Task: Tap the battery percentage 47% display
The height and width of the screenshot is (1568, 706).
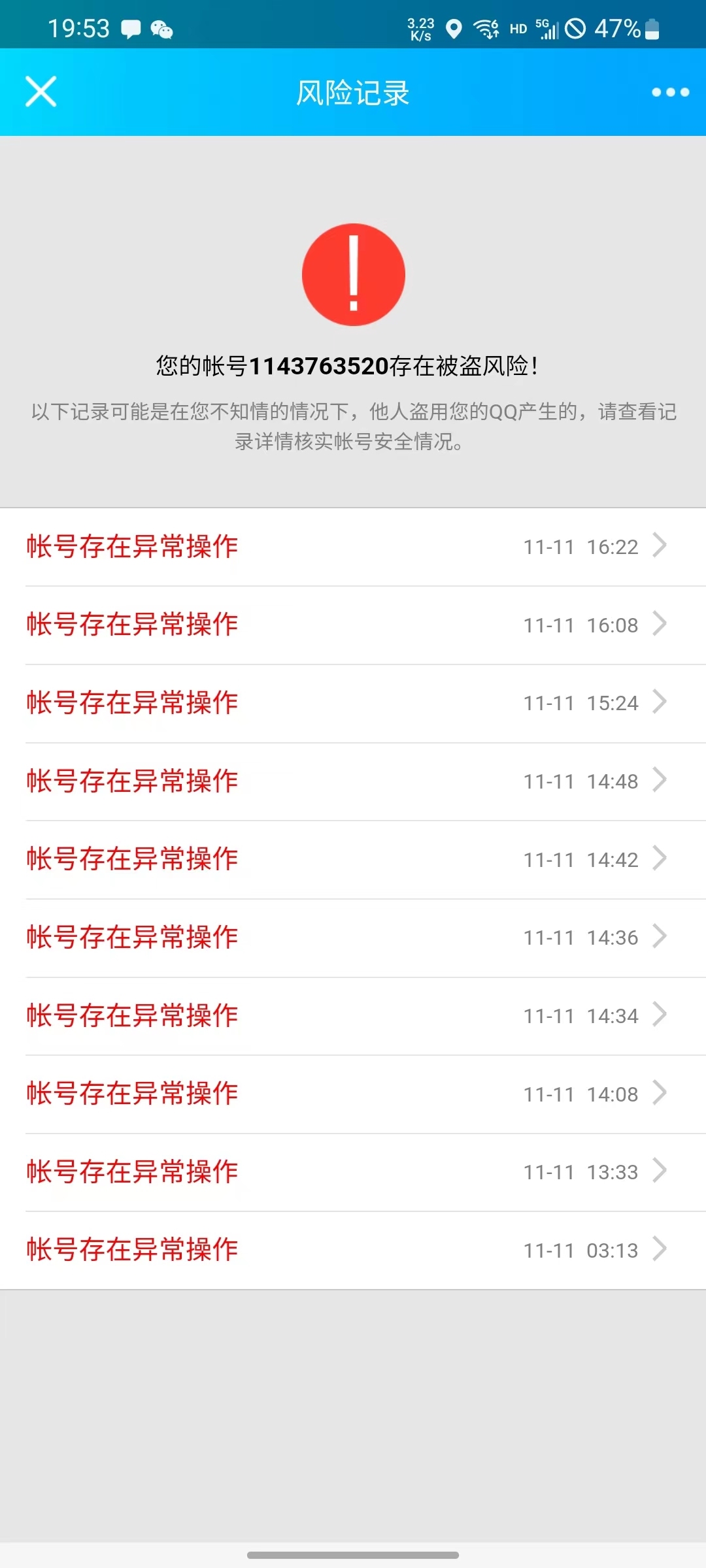Action: pyautogui.click(x=616, y=28)
